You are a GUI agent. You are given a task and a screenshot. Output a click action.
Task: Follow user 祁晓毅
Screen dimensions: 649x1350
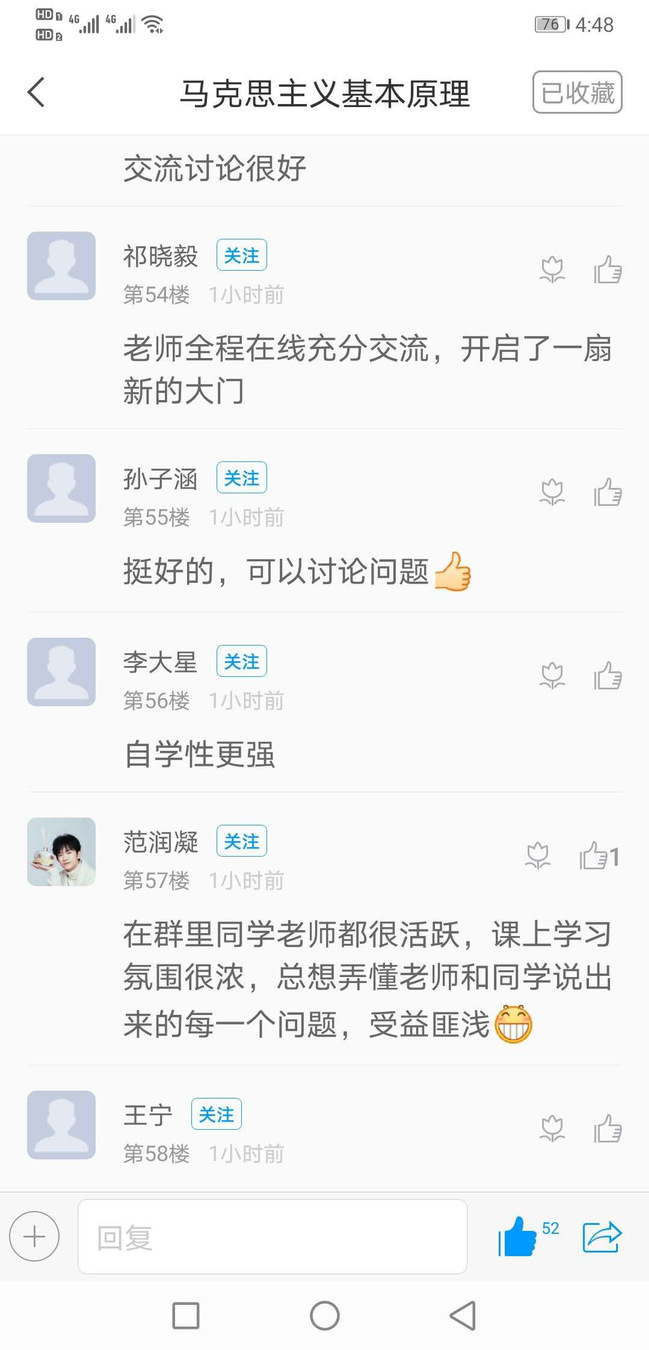click(x=241, y=256)
